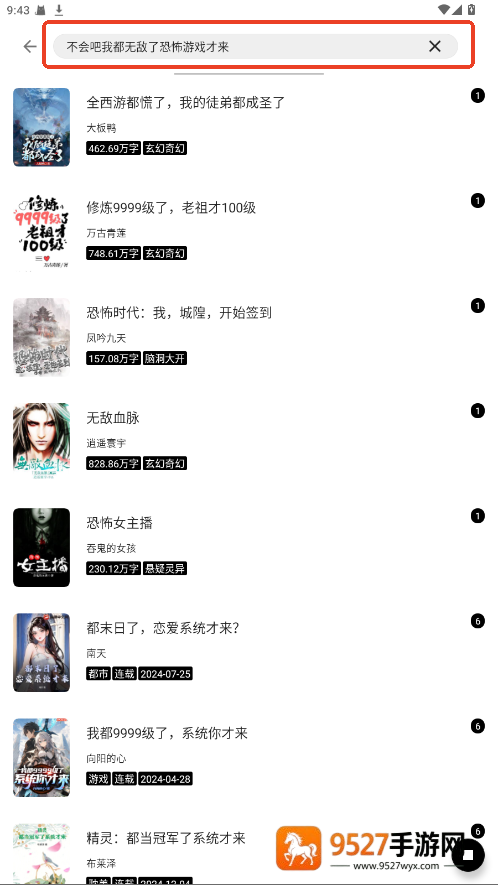Open 修炼9999级了，老祖才100级
Screen dimensions: 498x885
pyautogui.click(x=249, y=232)
